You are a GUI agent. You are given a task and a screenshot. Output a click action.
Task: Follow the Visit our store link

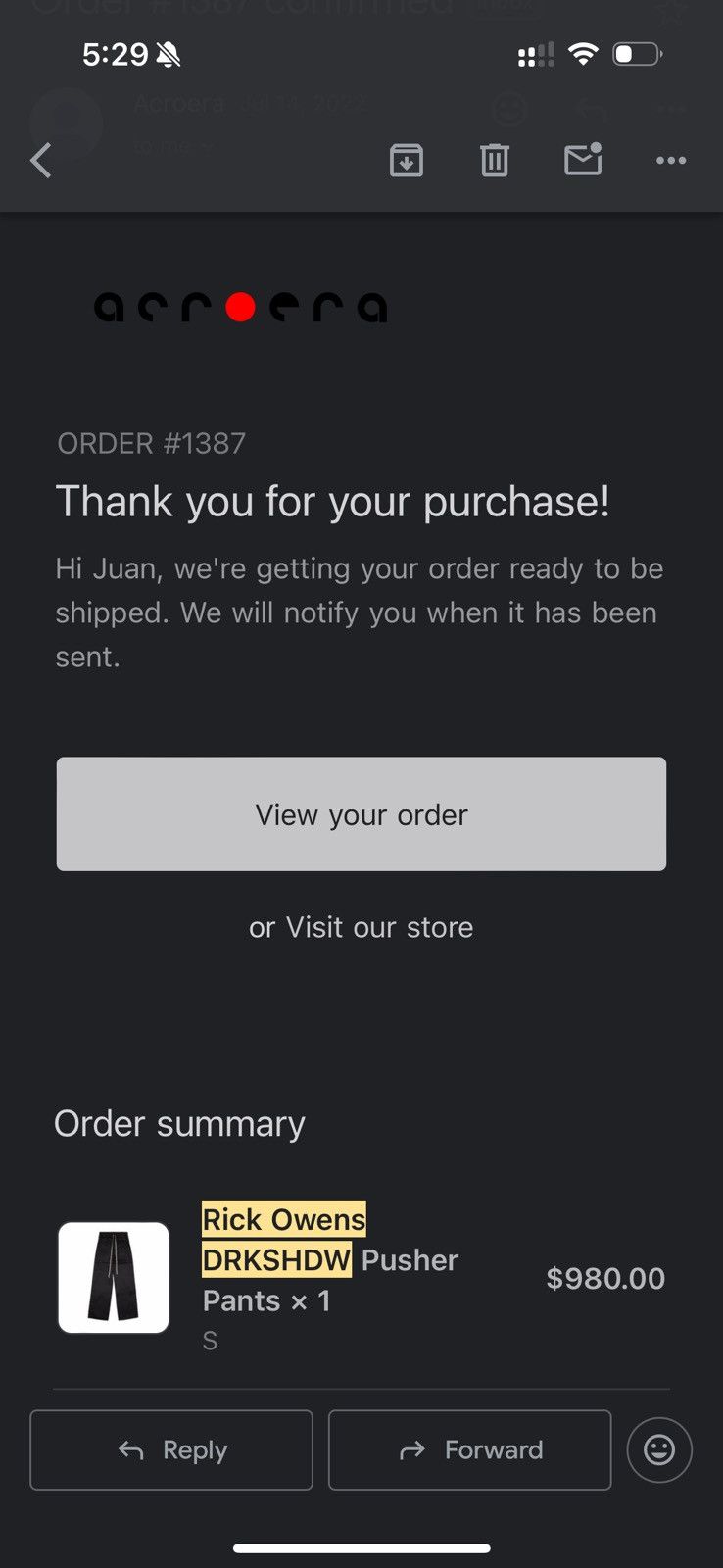click(379, 927)
